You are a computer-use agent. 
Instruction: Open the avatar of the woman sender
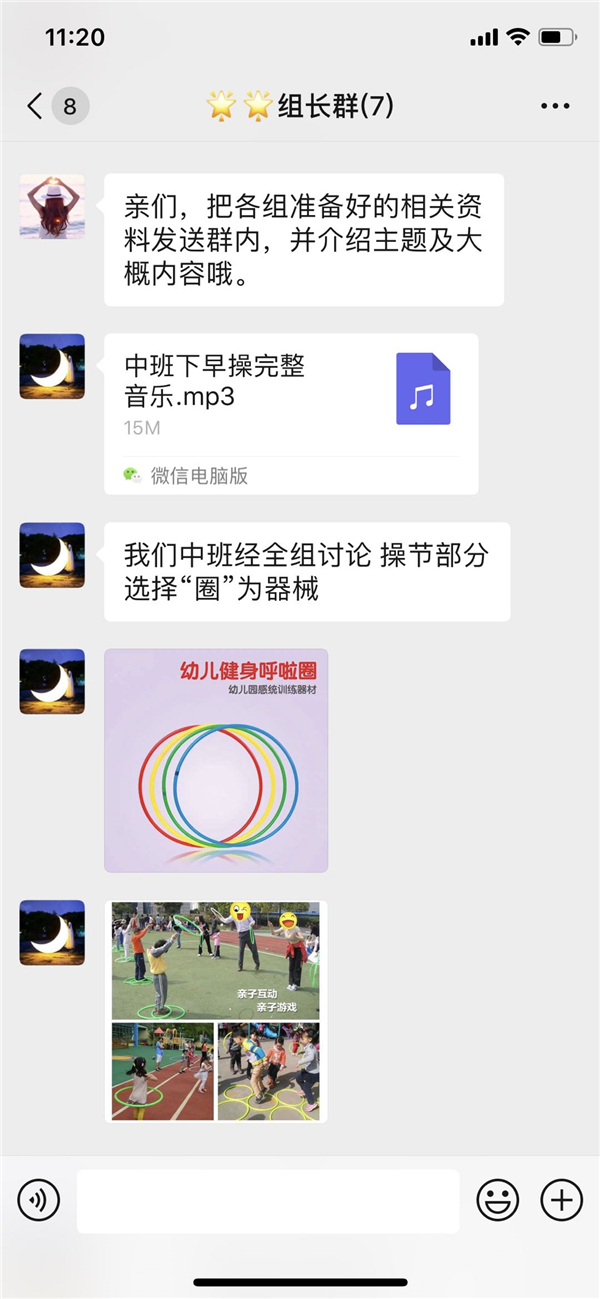tap(52, 206)
